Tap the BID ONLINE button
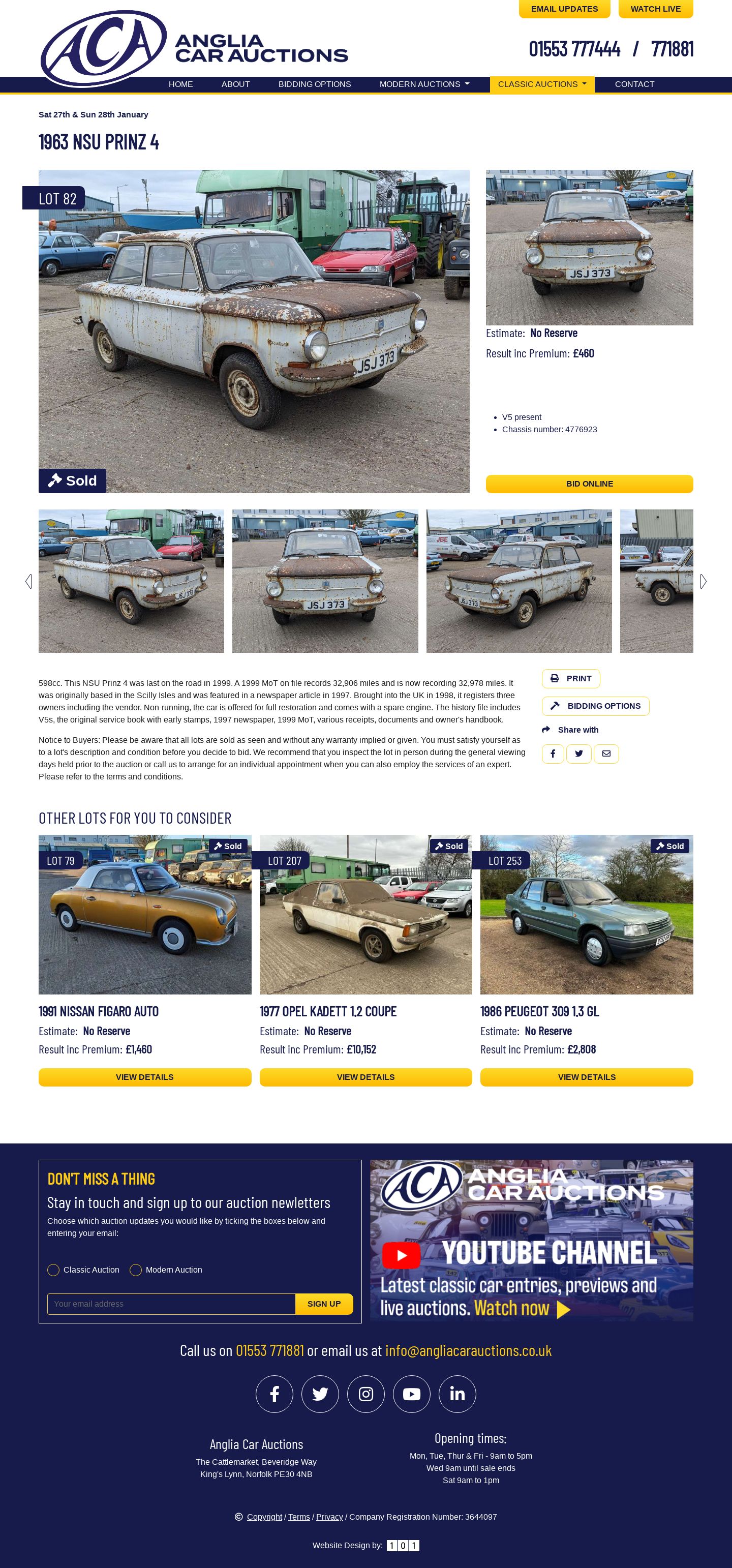732x1568 pixels. [x=589, y=484]
